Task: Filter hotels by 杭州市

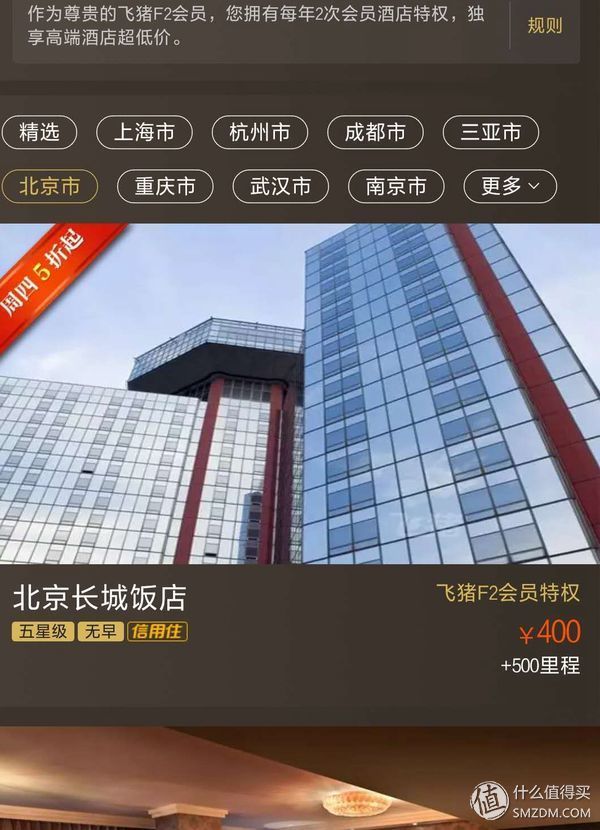Action: coord(259,132)
